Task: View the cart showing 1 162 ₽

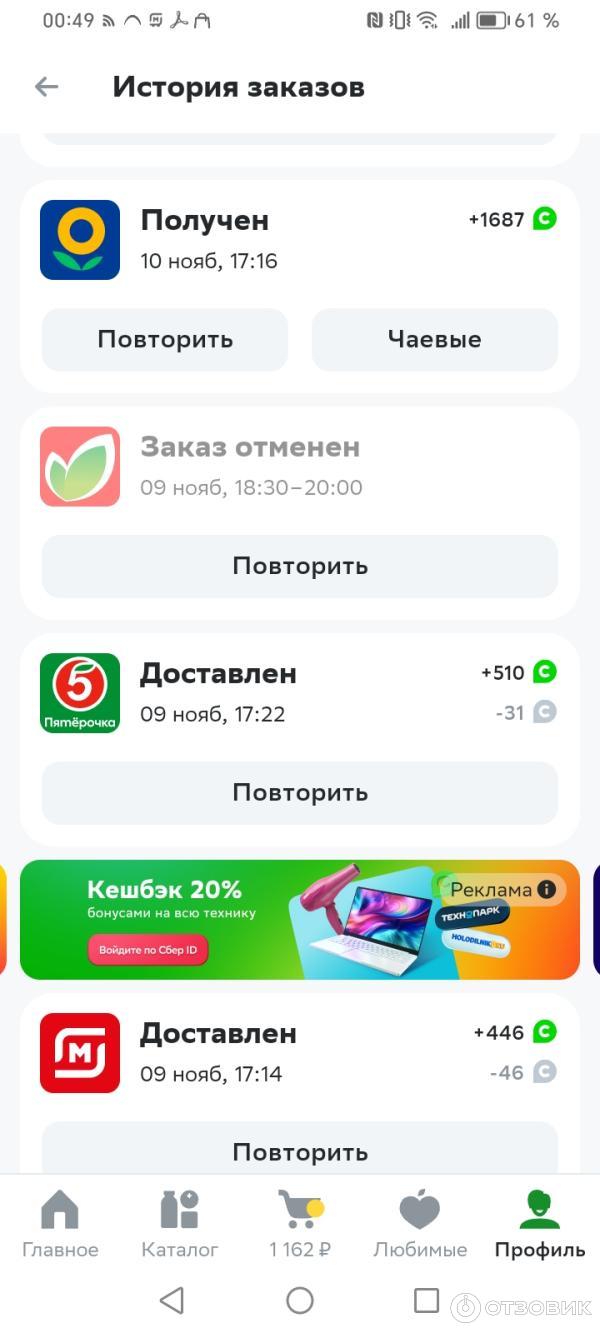Action: click(x=300, y=1223)
